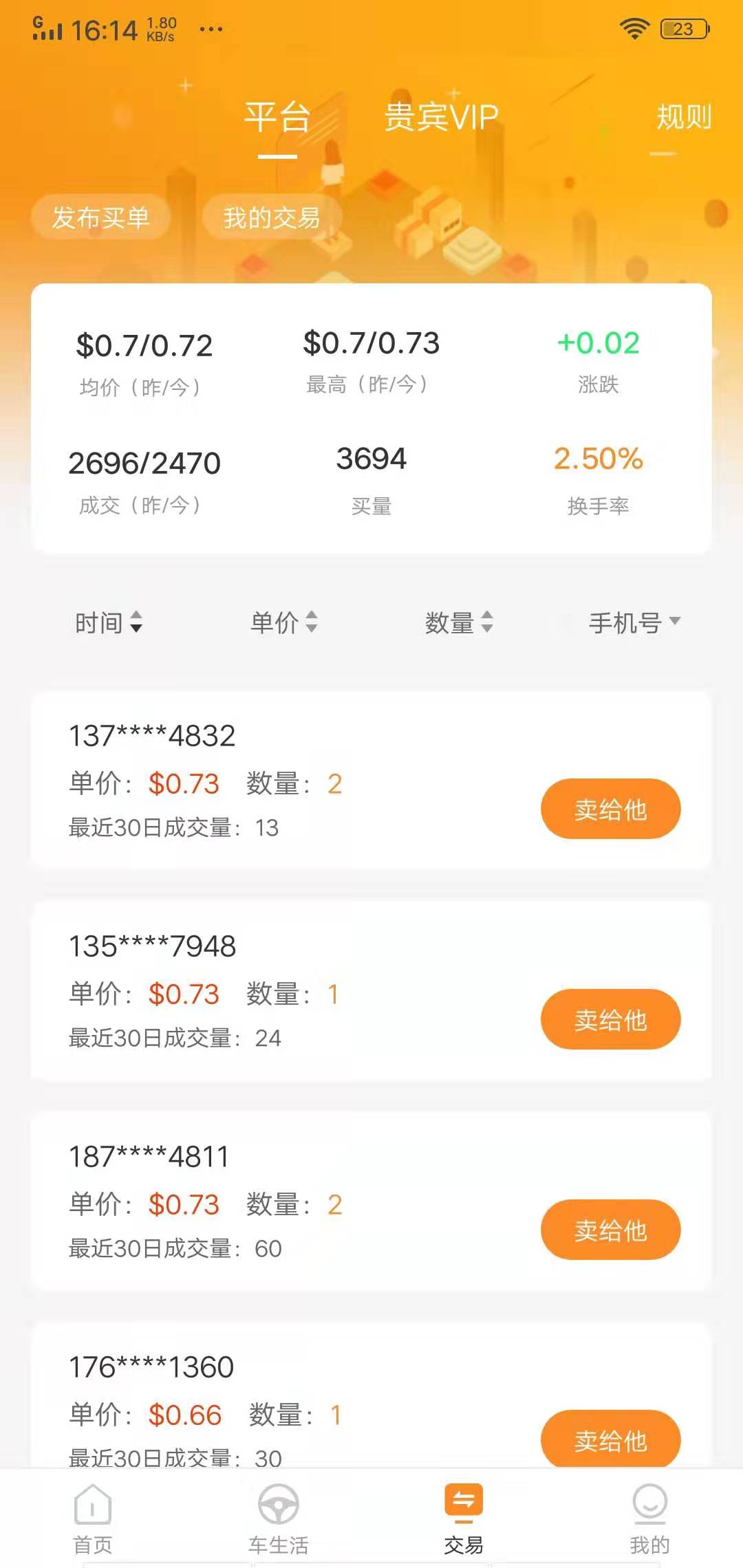This screenshot has width=743, height=1568.
Task: Open the 规则 rules page
Action: click(x=685, y=117)
